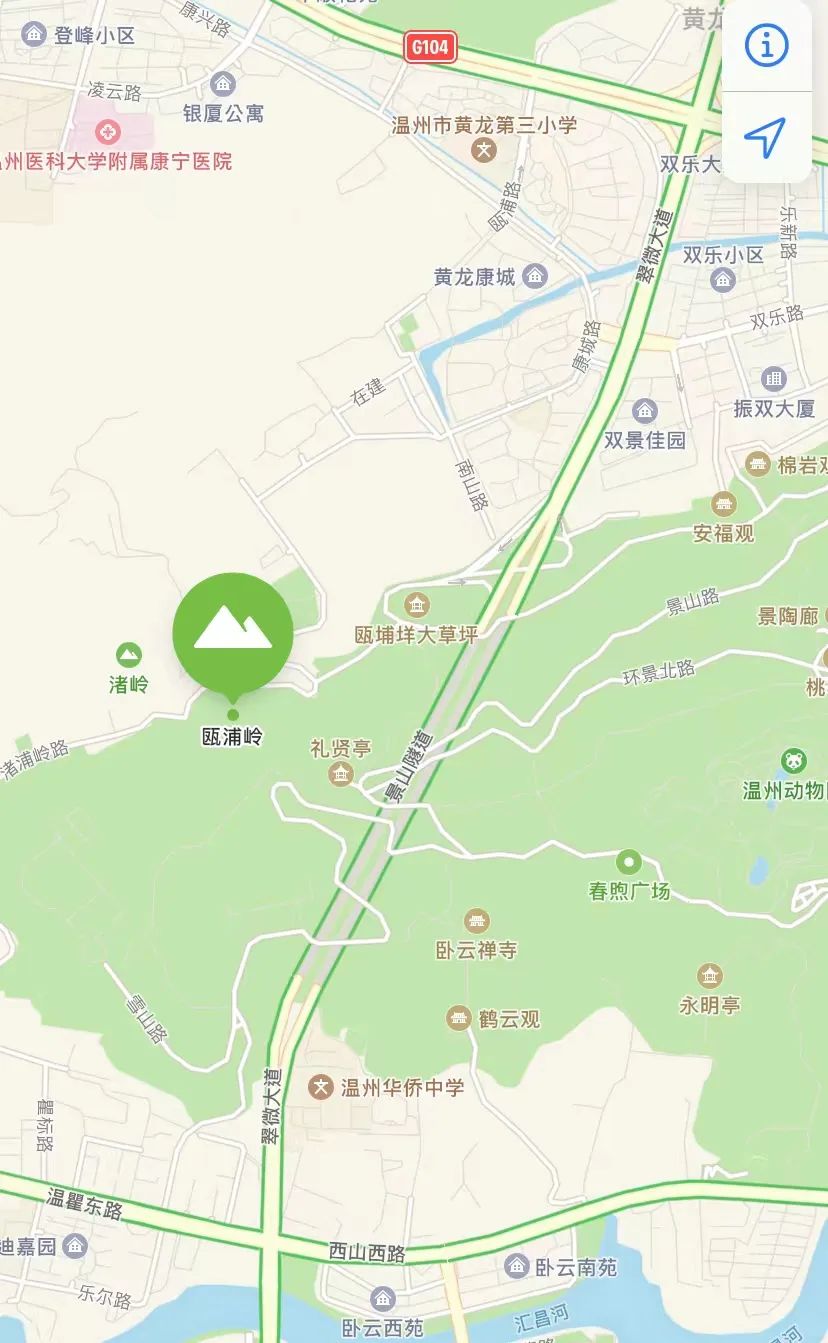Open the 安福观 temple marker
Viewport: 828px width, 1343px height.
tap(723, 504)
